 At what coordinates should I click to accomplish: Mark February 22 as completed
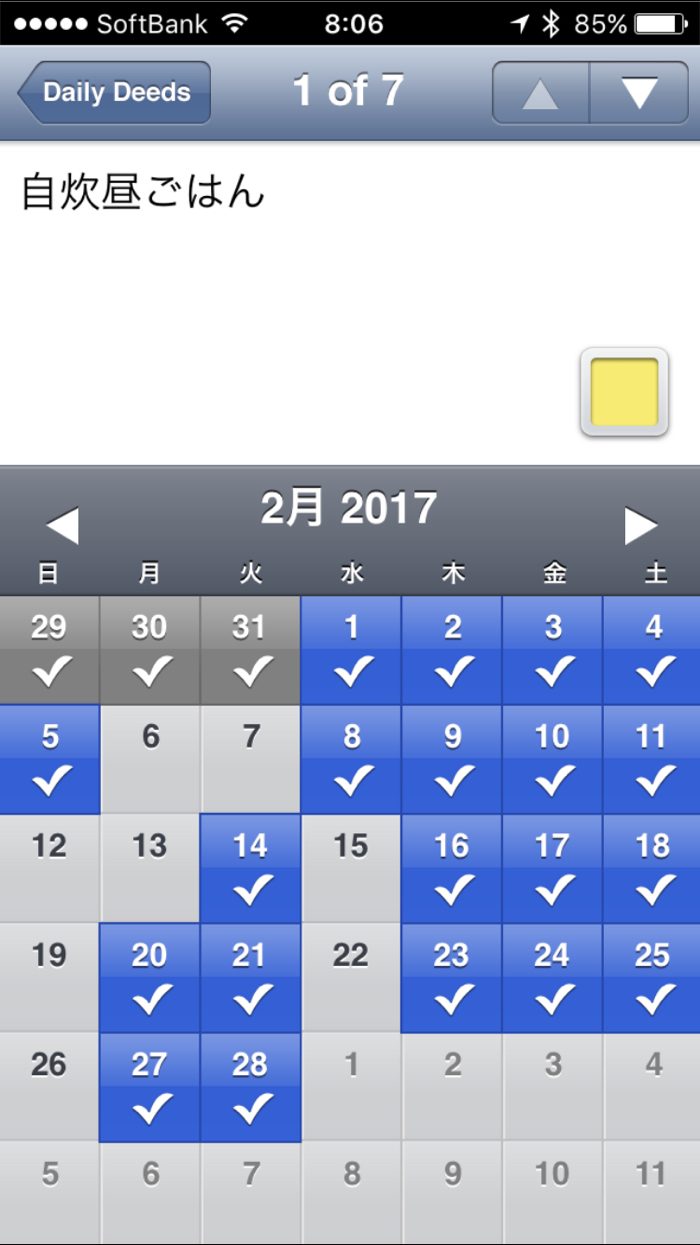(x=351, y=977)
